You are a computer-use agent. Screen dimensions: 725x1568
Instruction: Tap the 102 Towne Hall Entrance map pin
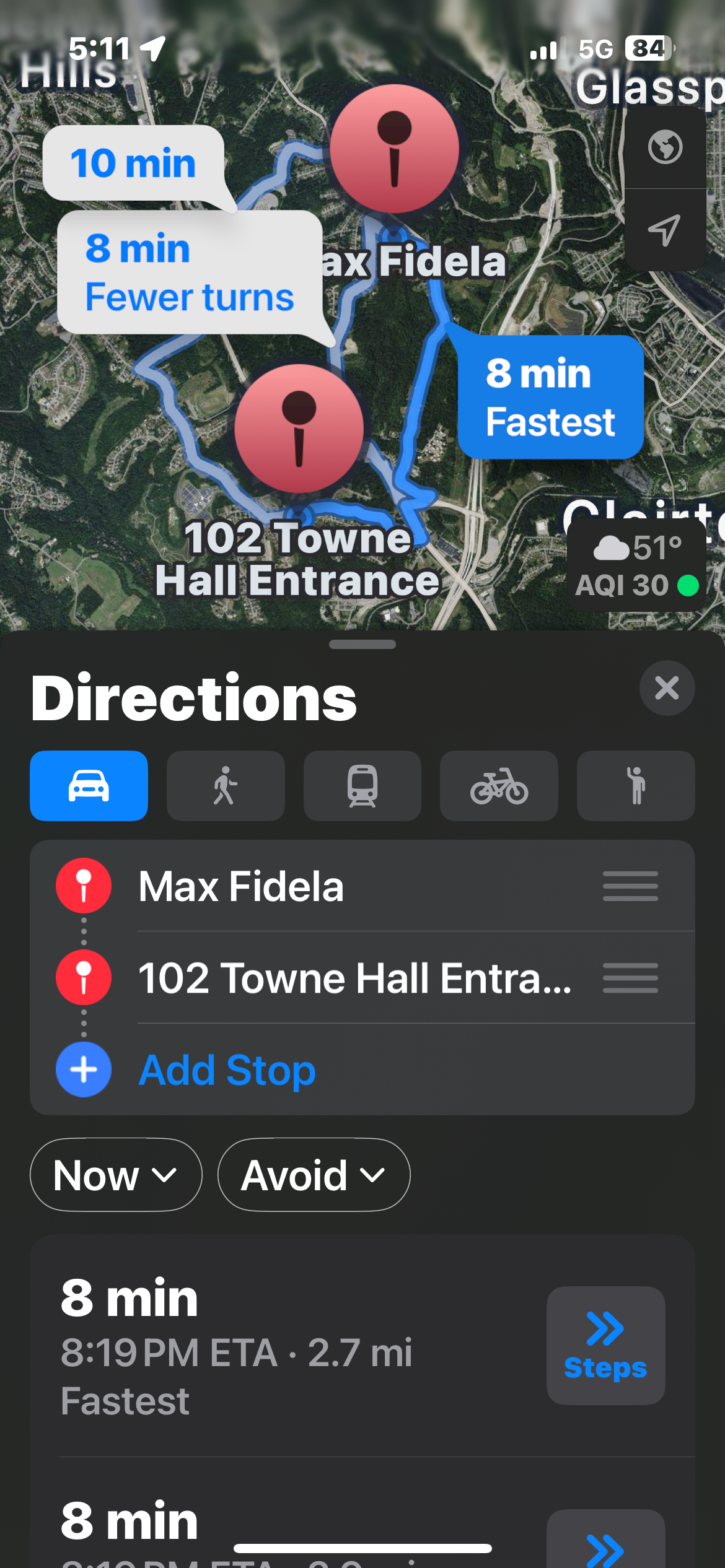click(299, 429)
